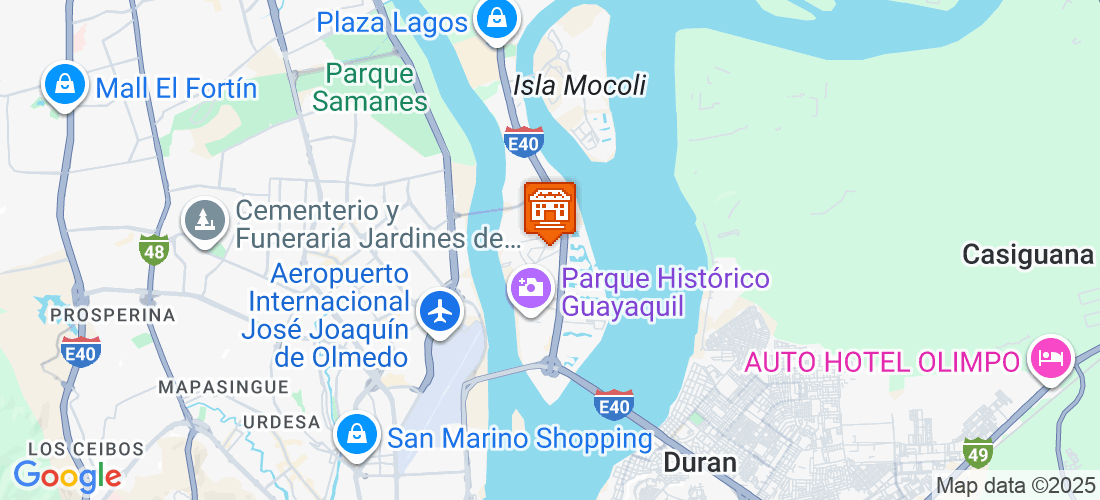This screenshot has width=1100, height=500.
Task: Open Parque Histórico Guayaquil pin
Action: coord(529,288)
